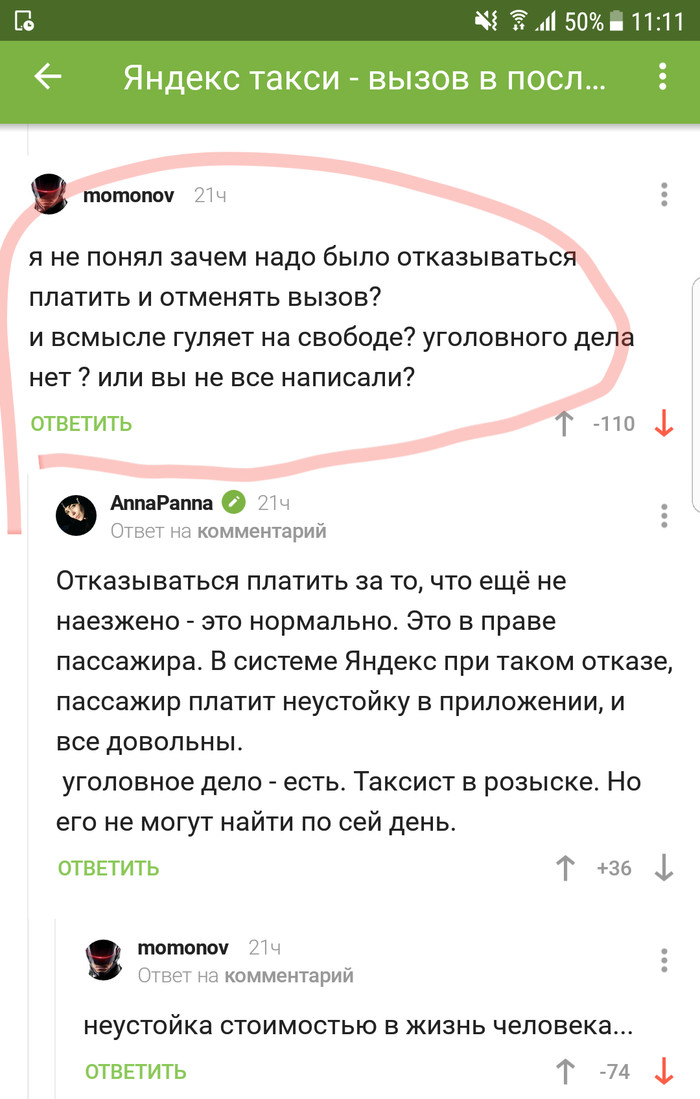Viewport: 700px width, 1099px height.
Task: Upvote momonov's comment rated -110
Action: tap(565, 424)
